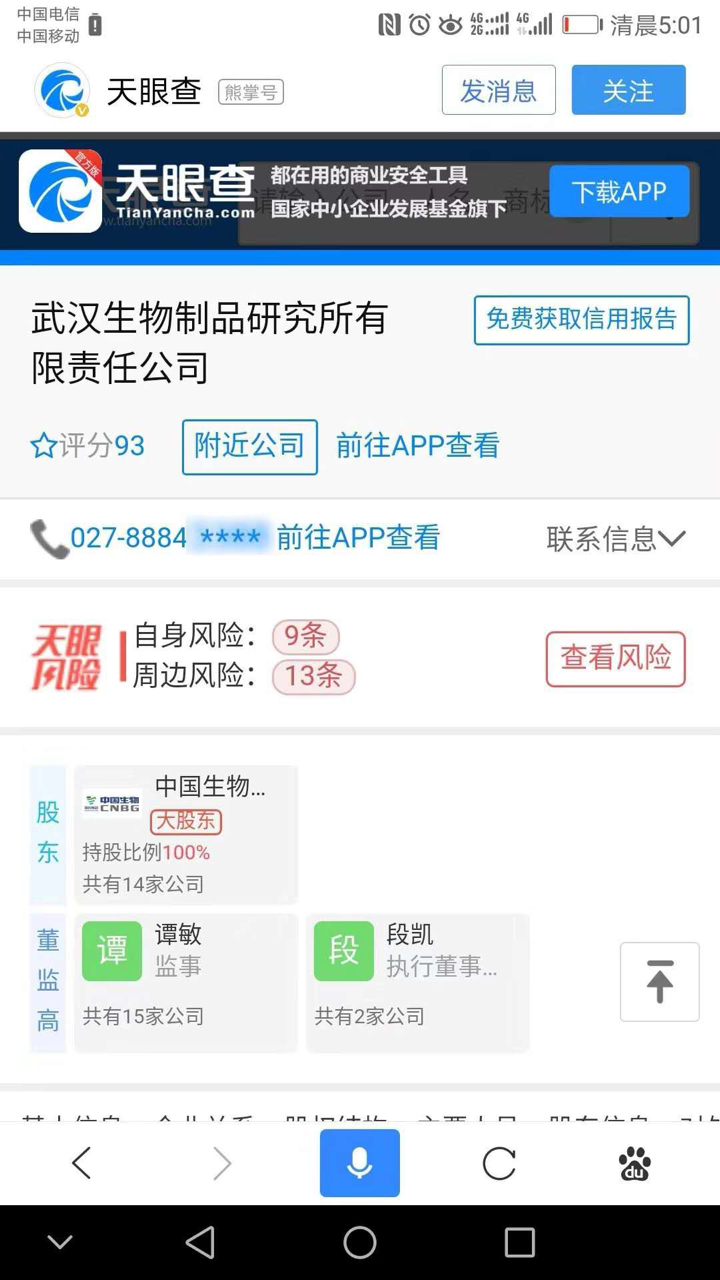
Task: Tap 查看风险 button
Action: (615, 658)
